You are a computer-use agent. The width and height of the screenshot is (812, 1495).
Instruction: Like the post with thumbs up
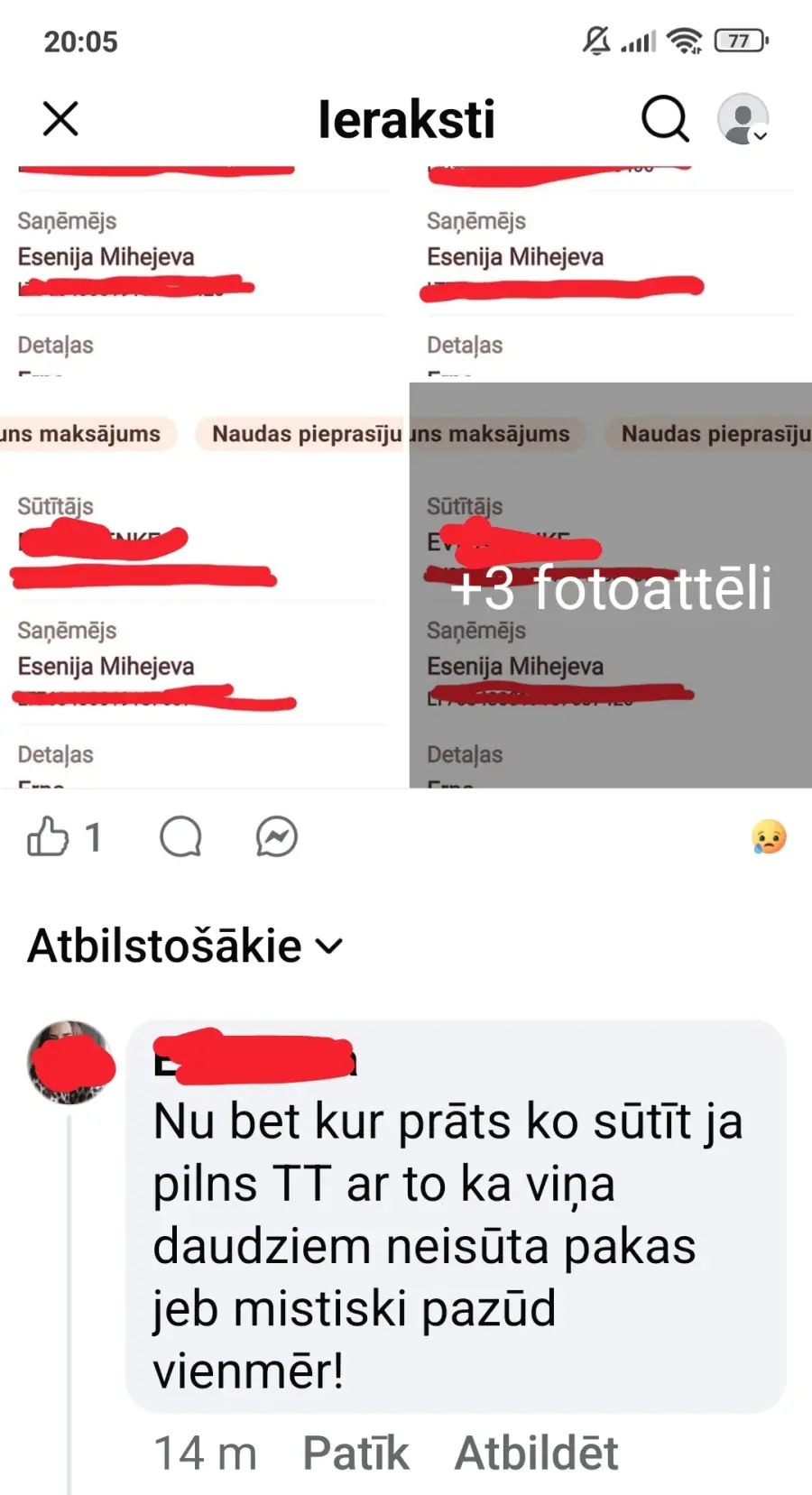[49, 837]
